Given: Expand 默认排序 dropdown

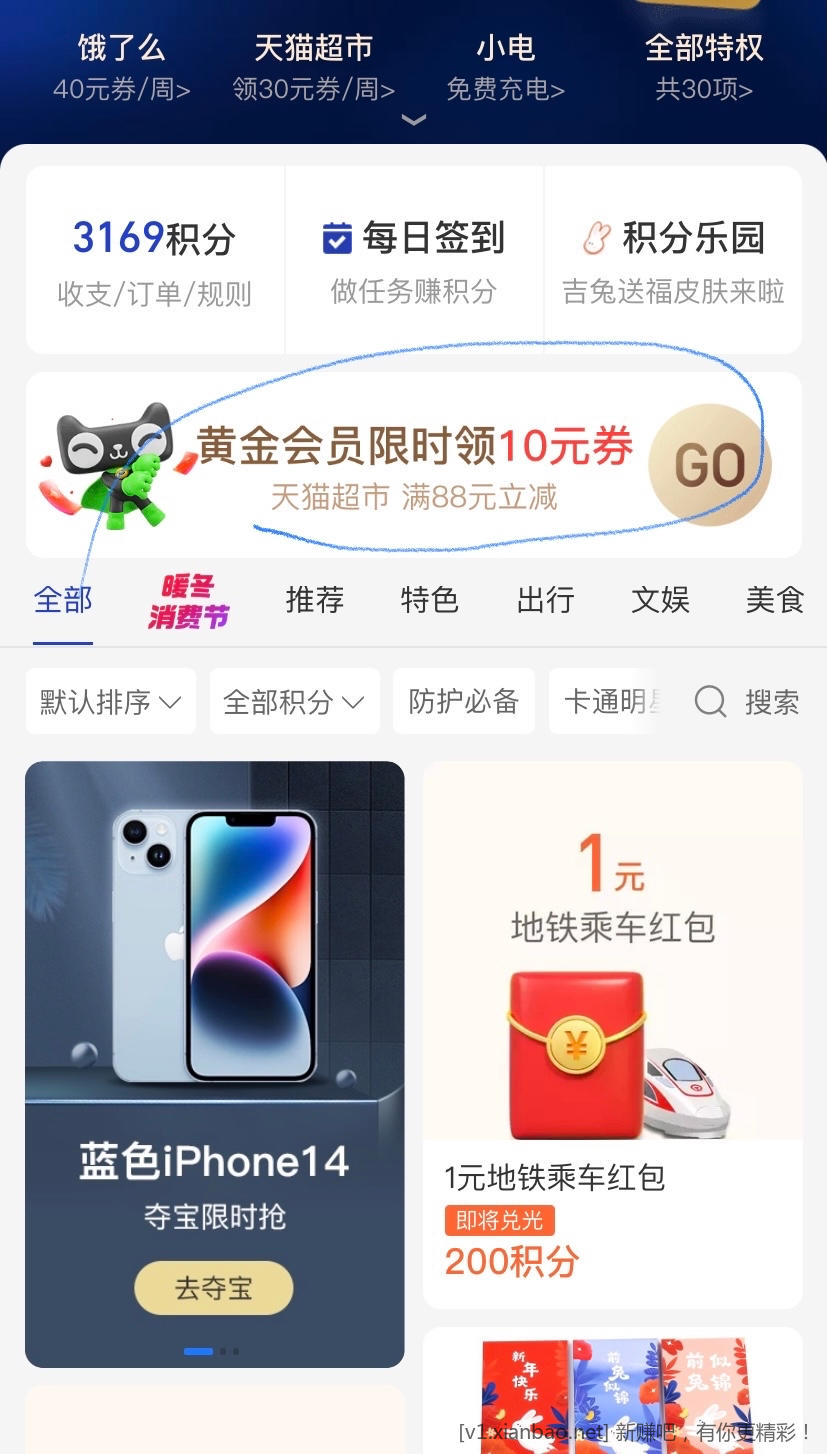Looking at the screenshot, I should (110, 702).
